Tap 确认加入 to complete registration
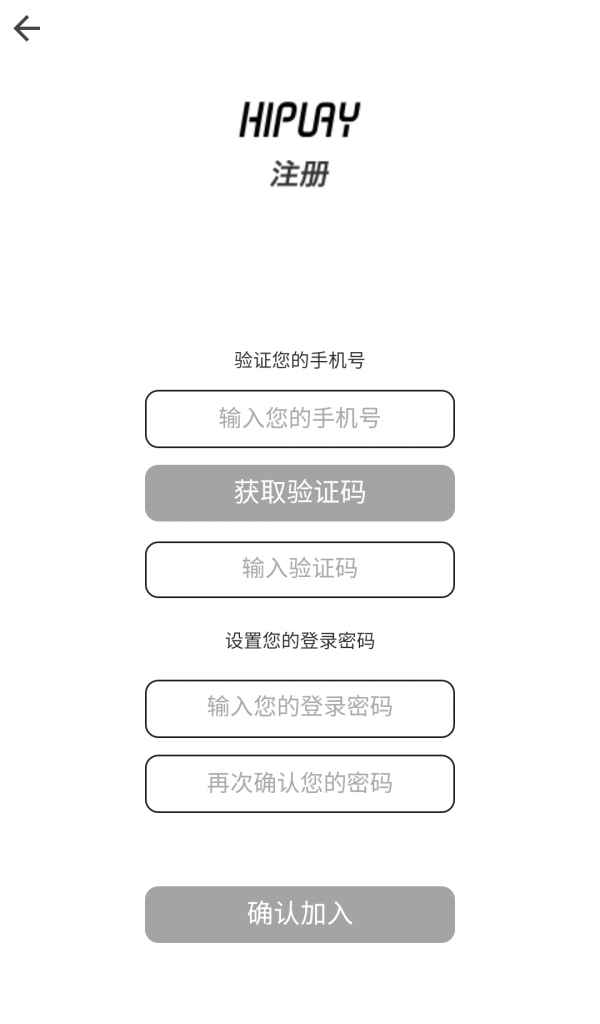The image size is (600, 1024). 300,914
